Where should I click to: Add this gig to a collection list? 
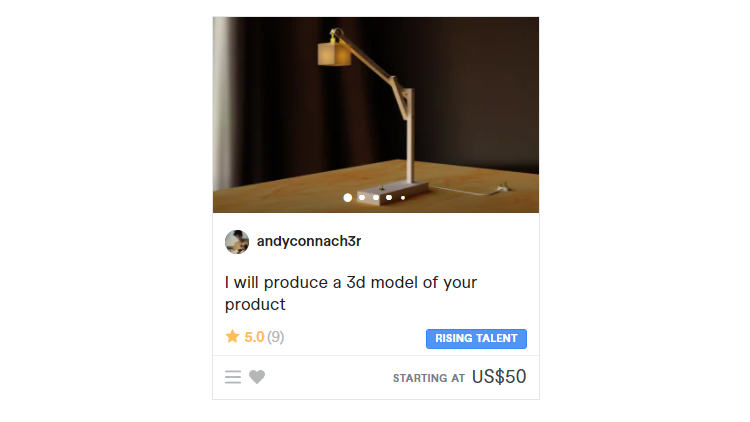pos(233,377)
